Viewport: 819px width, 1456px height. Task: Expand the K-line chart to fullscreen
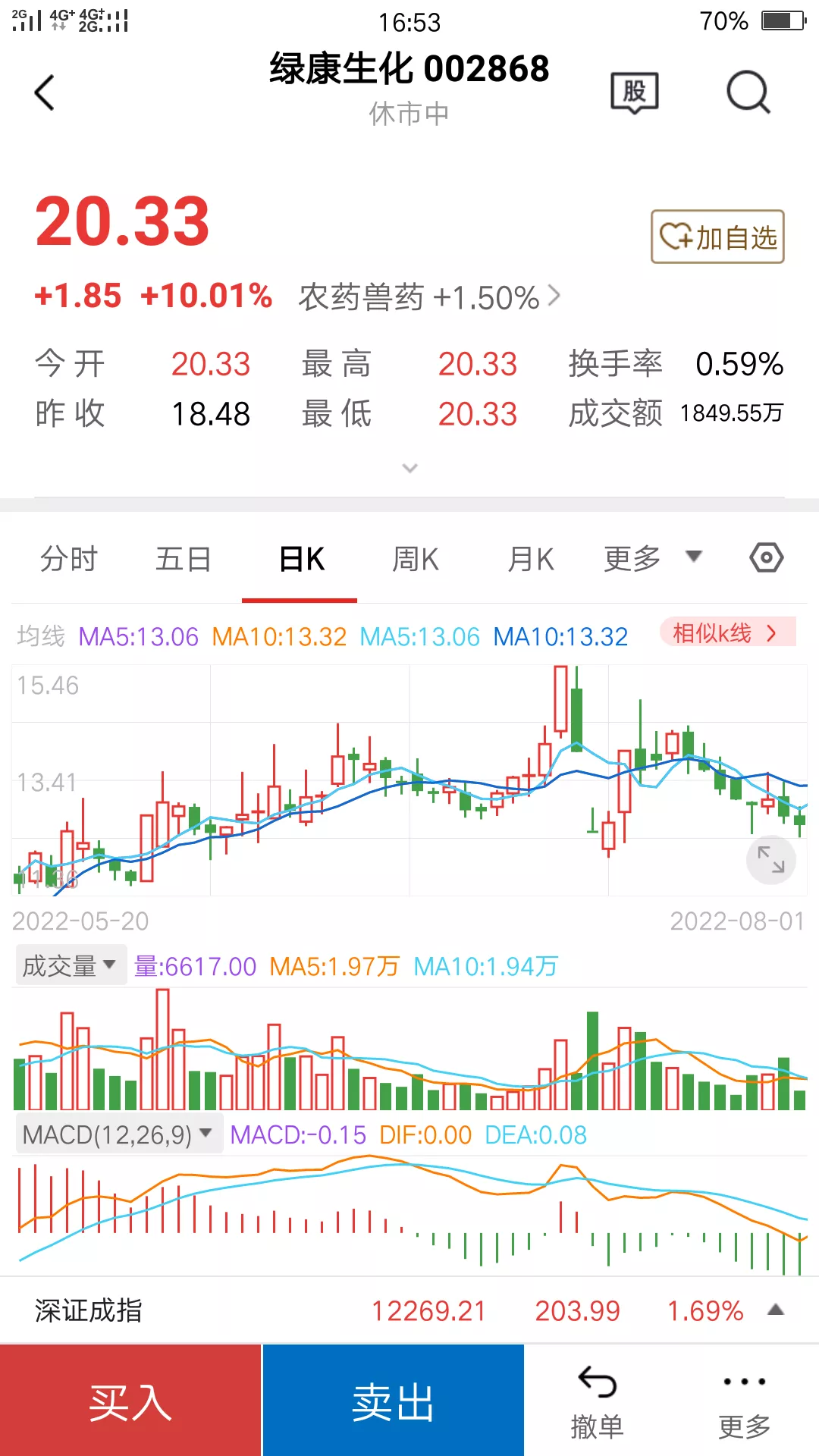(771, 860)
